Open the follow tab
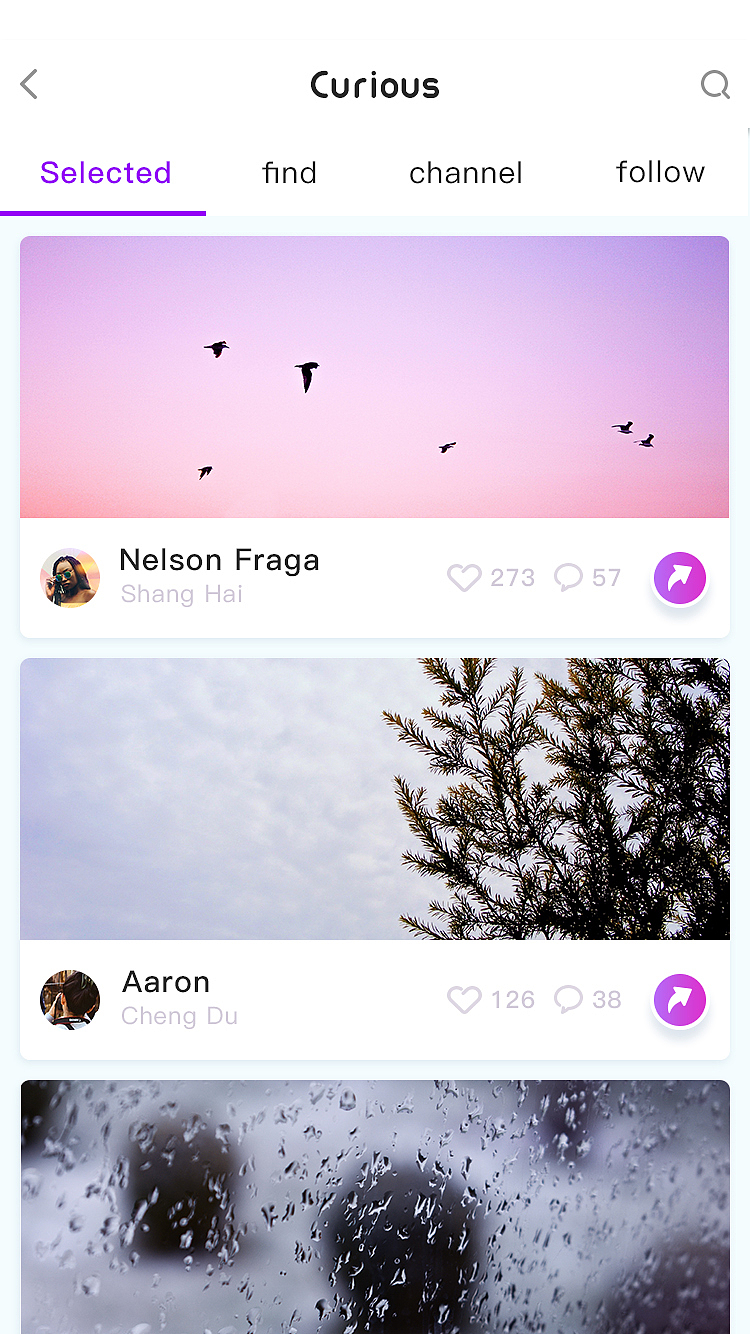 pyautogui.click(x=660, y=172)
